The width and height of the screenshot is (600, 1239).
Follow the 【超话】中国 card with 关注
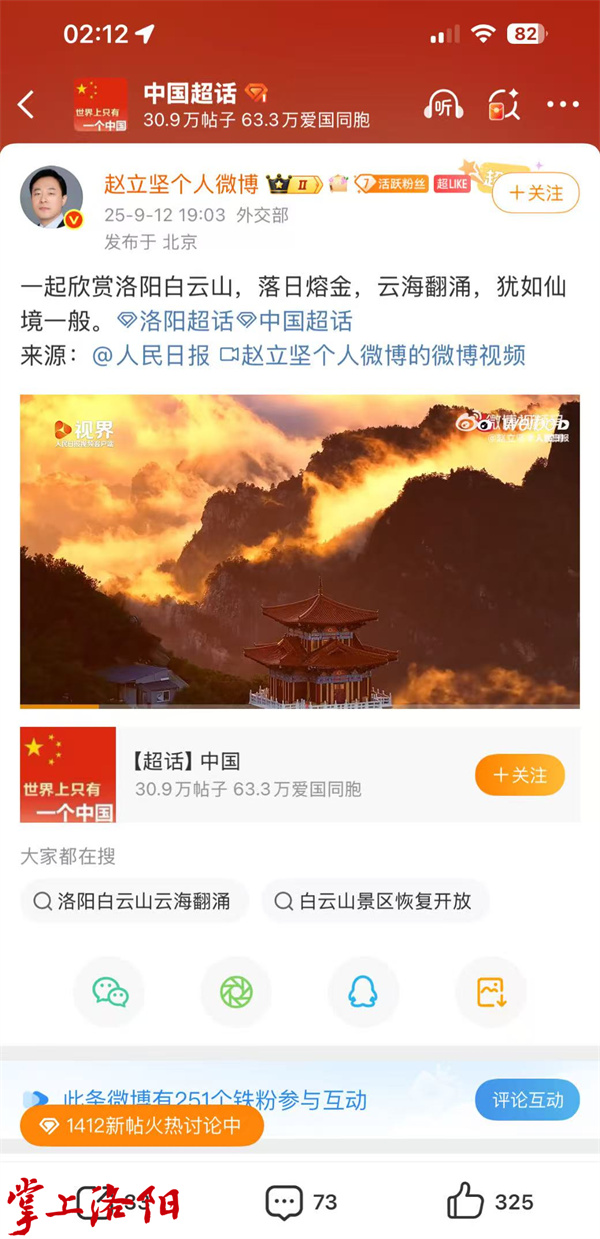[x=519, y=775]
